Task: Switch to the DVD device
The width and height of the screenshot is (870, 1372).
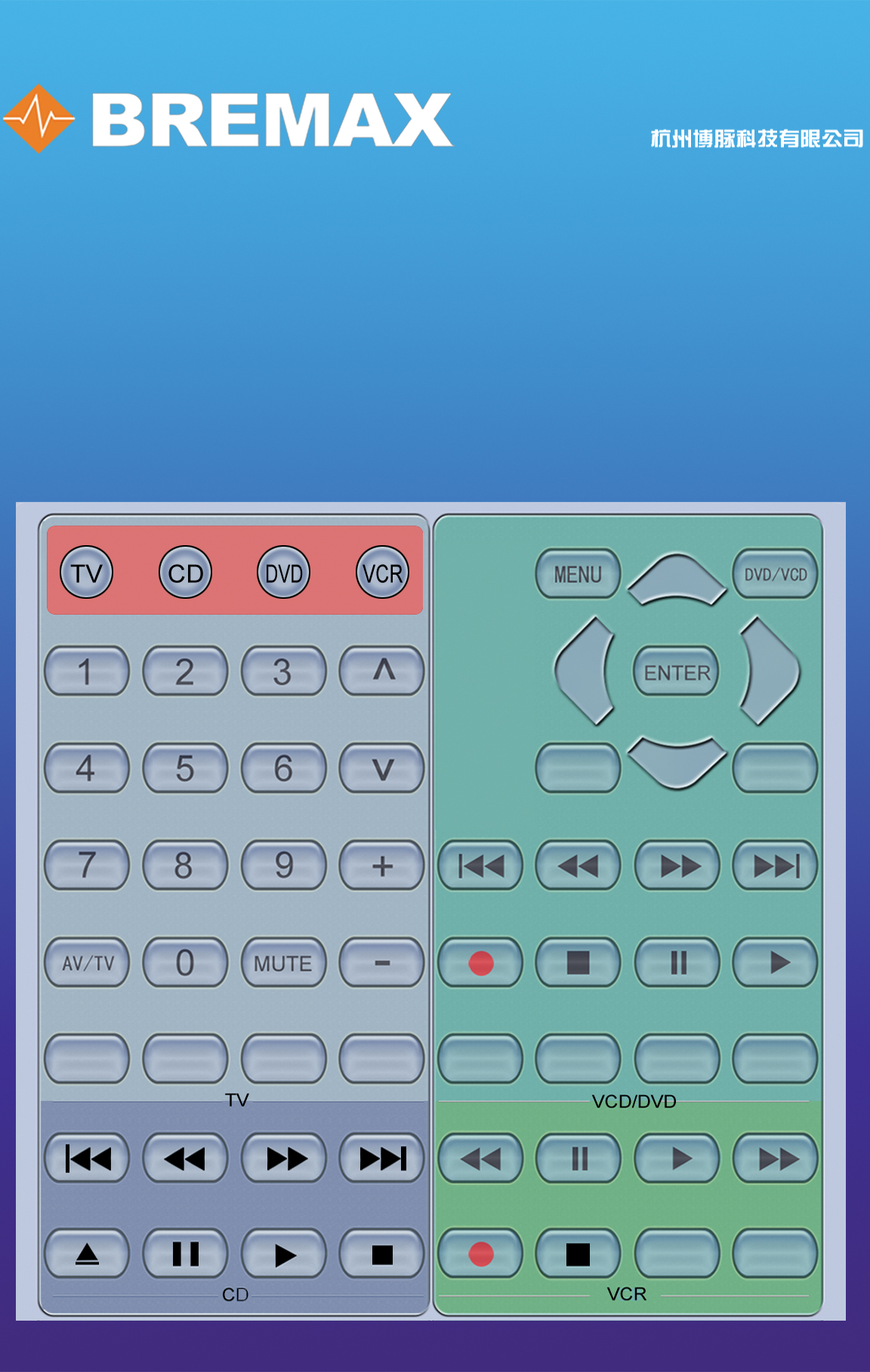Action: 283,573
